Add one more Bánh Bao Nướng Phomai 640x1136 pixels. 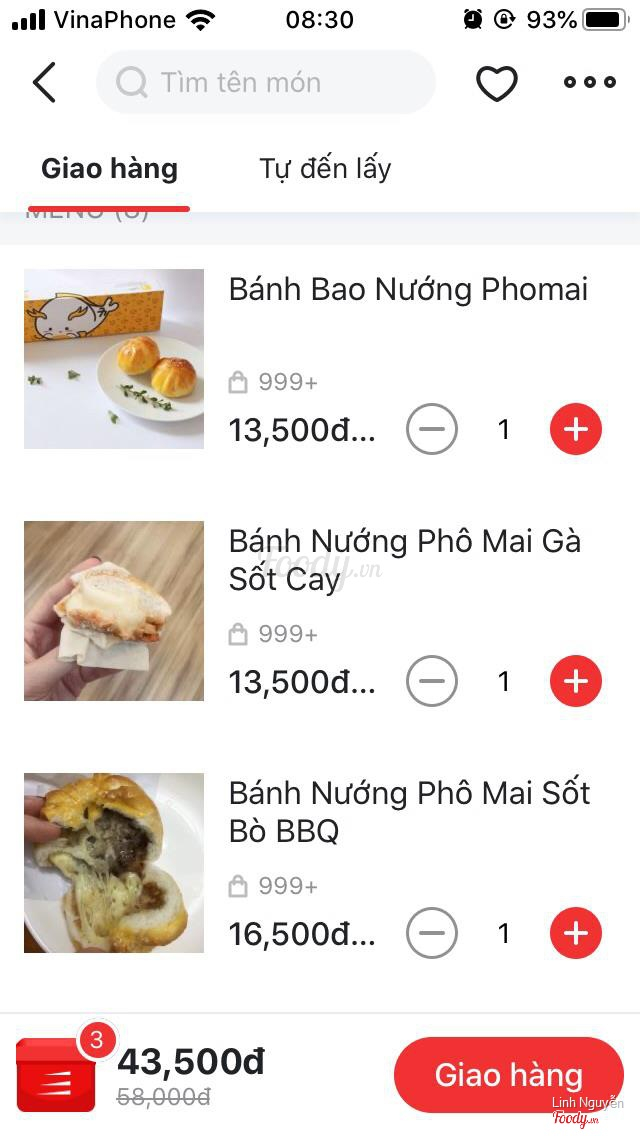(x=576, y=430)
